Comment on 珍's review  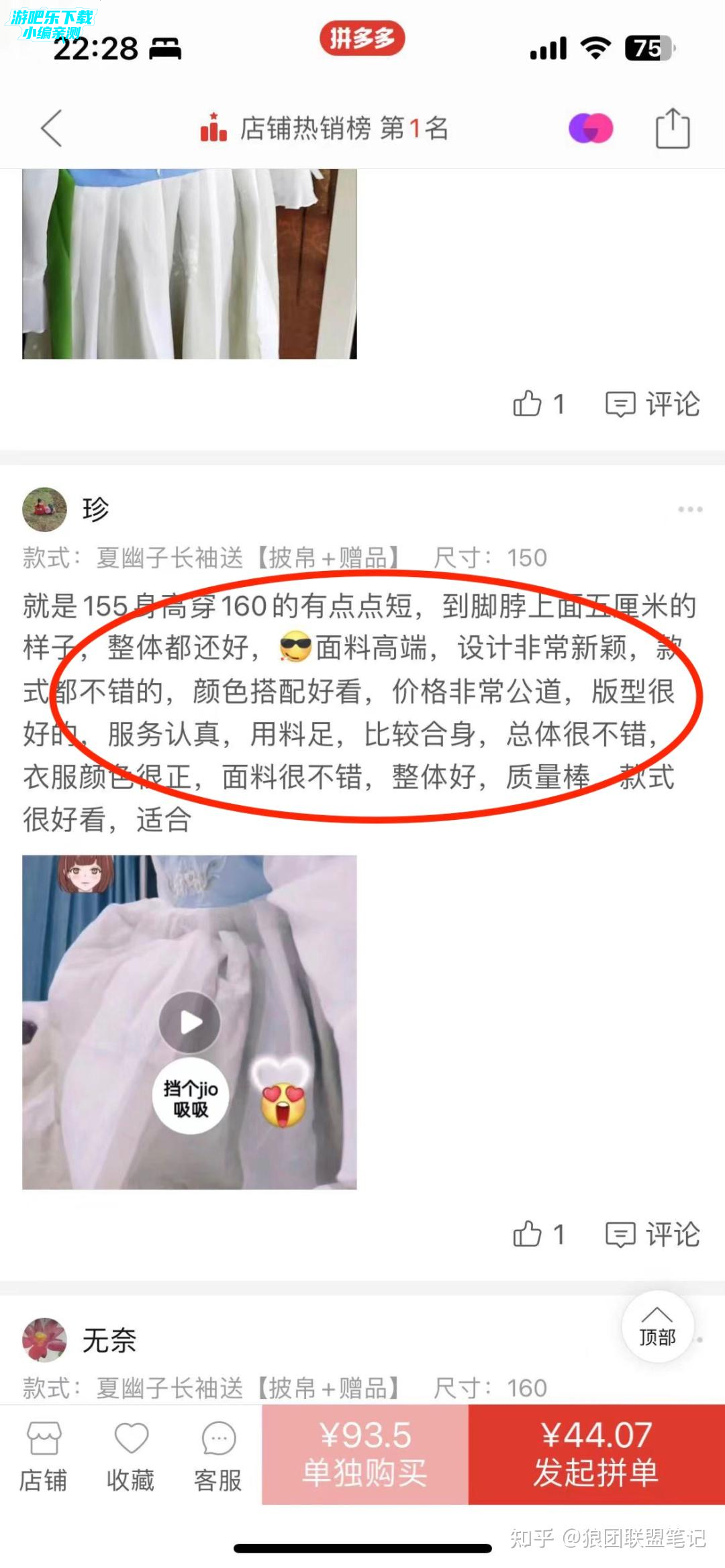pos(652,1234)
